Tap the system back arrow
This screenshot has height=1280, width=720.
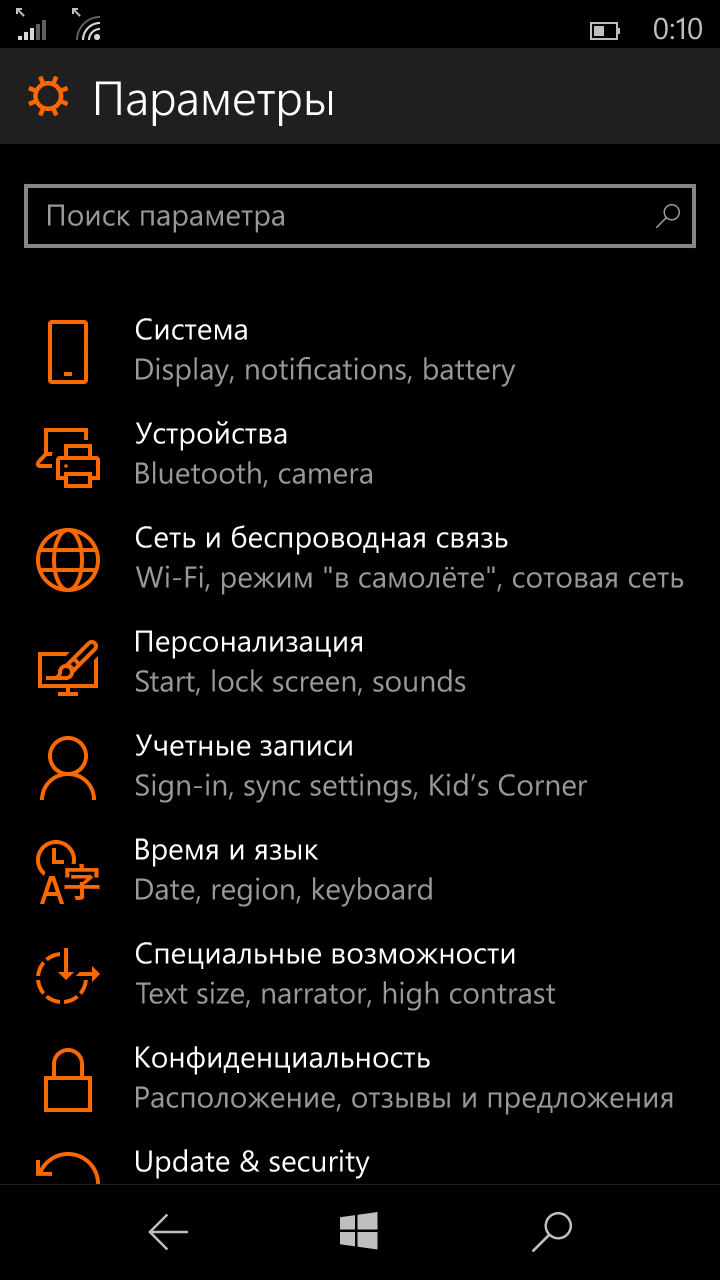pos(168,1232)
